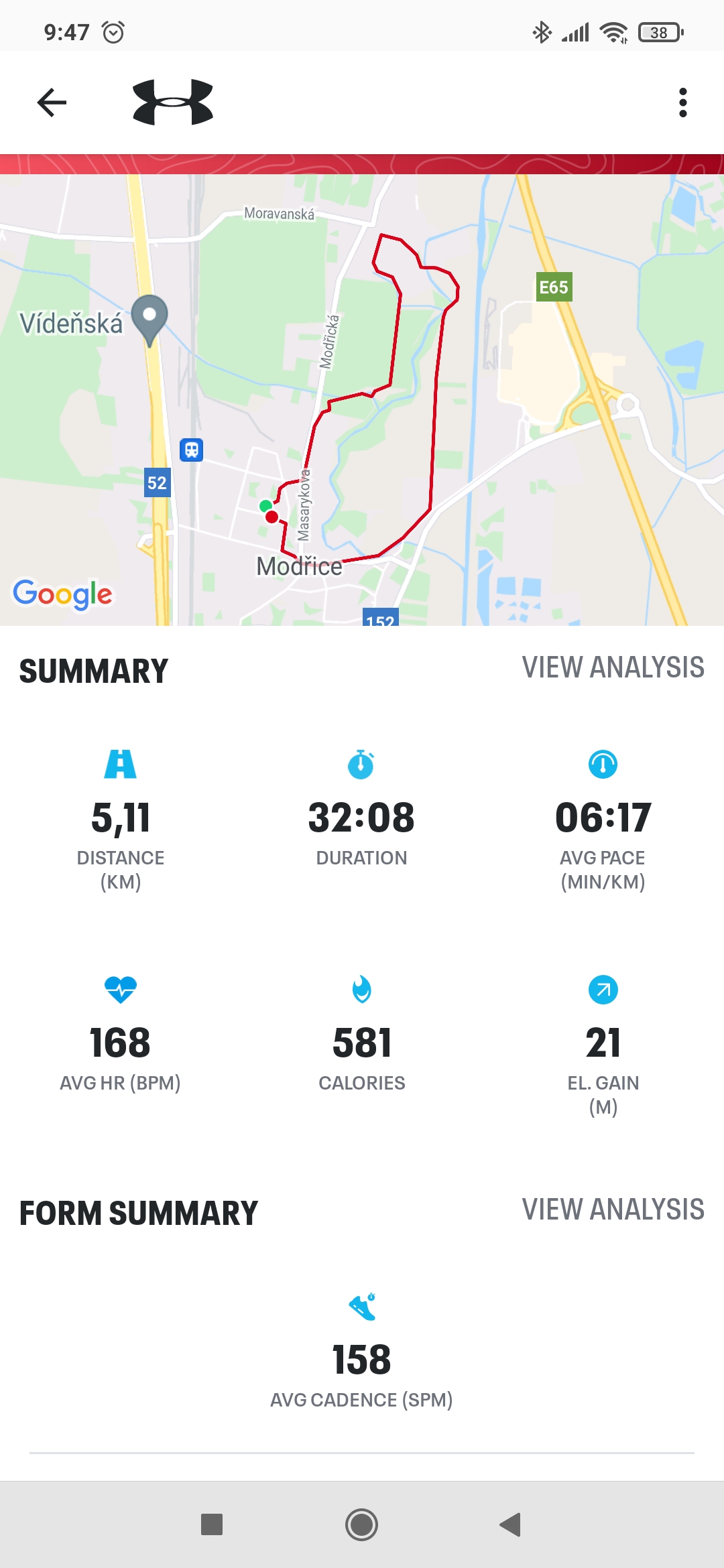The image size is (724, 1568).
Task: View analysis for the Summary section
Action: 613,667
